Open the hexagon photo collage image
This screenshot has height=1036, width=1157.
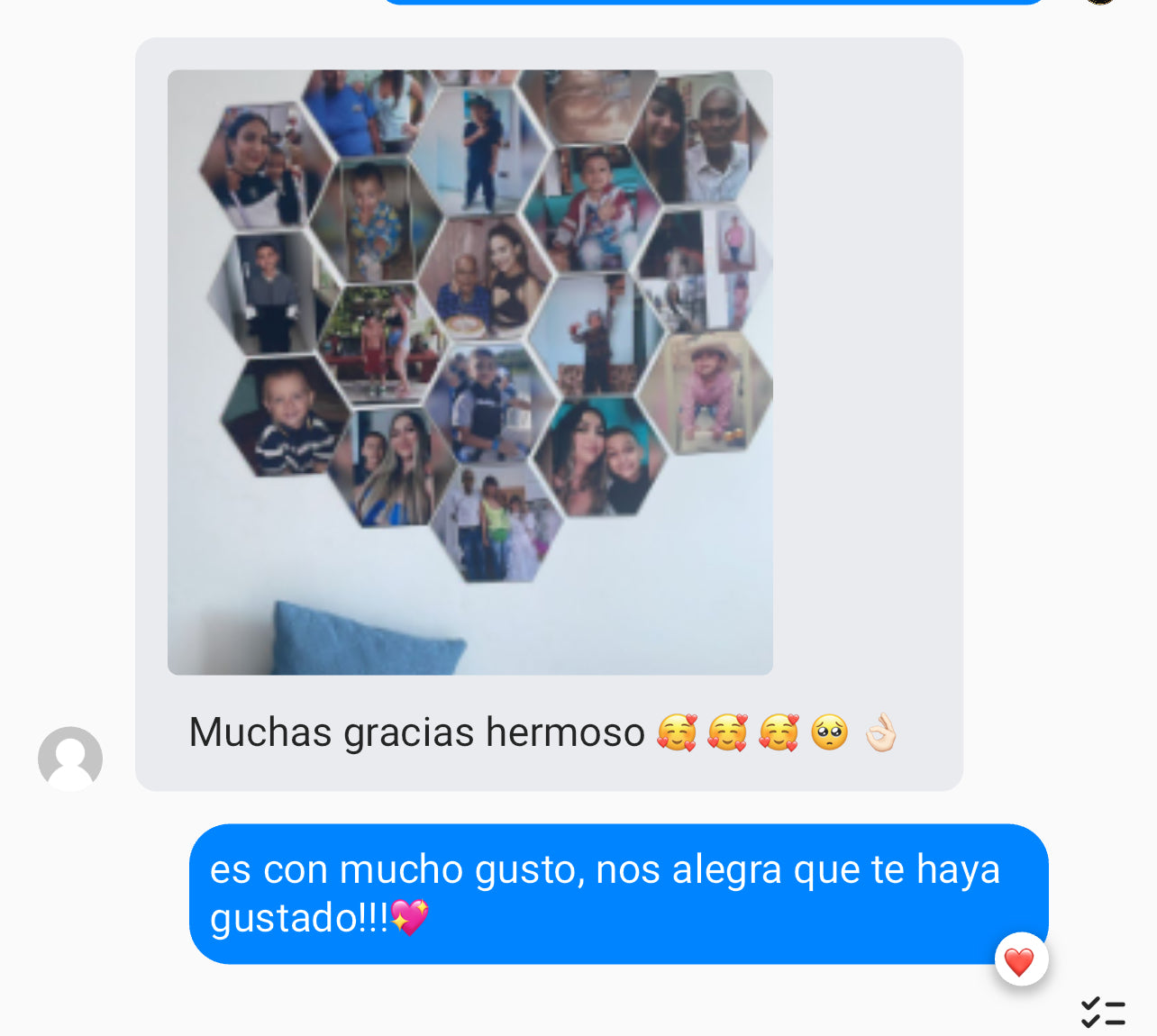click(469, 371)
